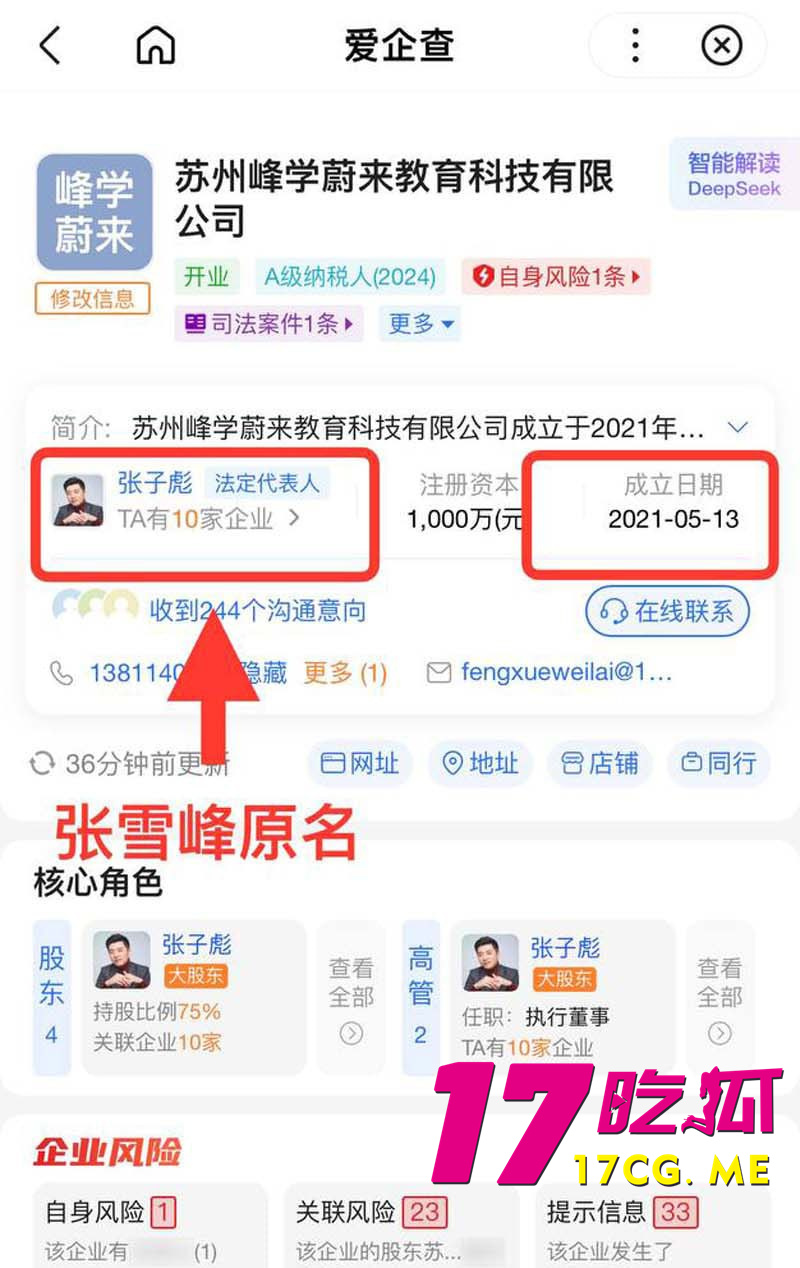Tap the 修改信息 button under the logo
Image resolution: width=800 pixels, height=1268 pixels.
point(92,299)
